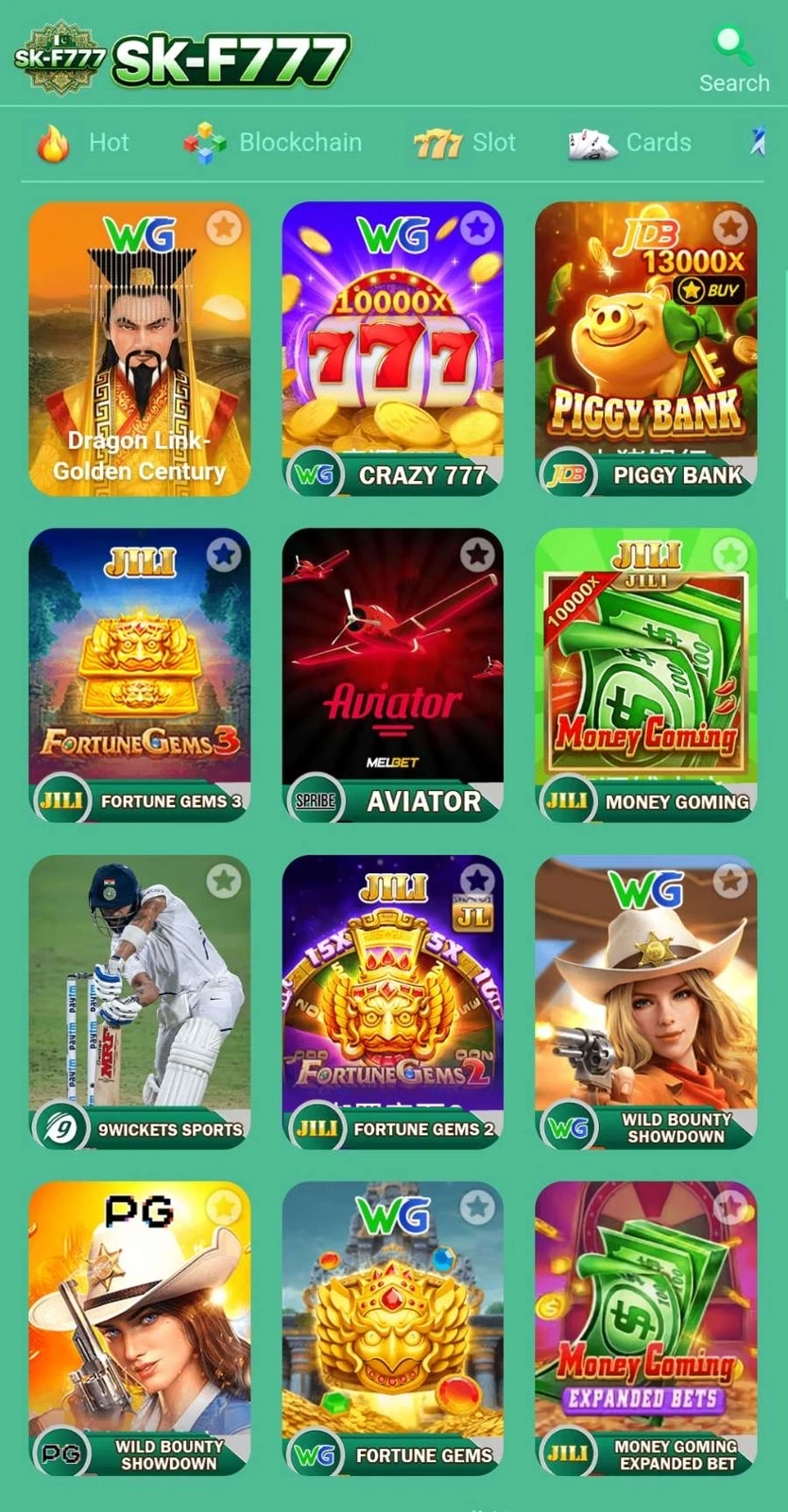
Task: Switch to the Blockchain tab
Action: click(x=272, y=143)
